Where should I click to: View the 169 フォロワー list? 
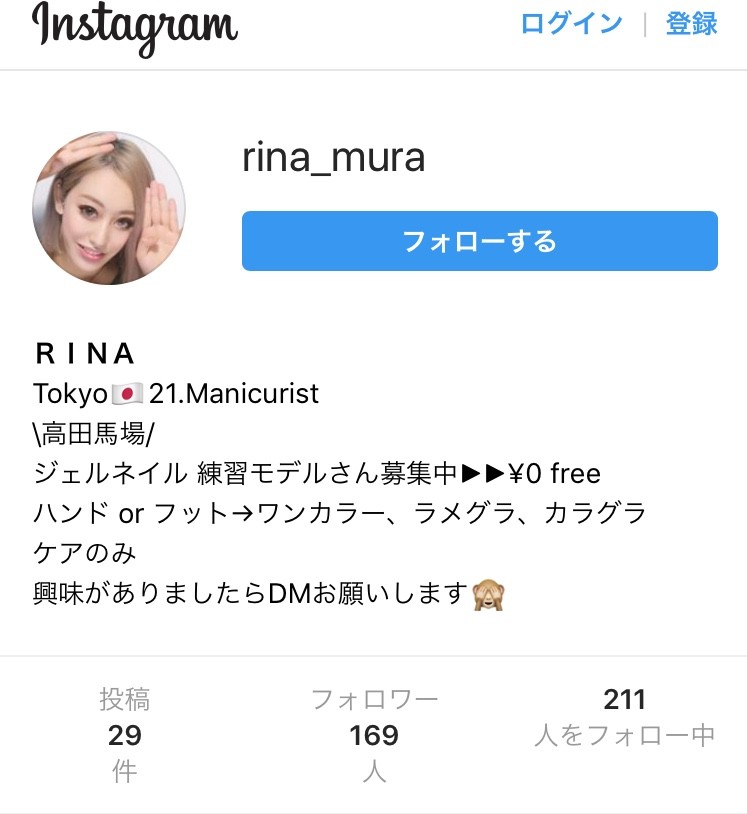[x=374, y=735]
